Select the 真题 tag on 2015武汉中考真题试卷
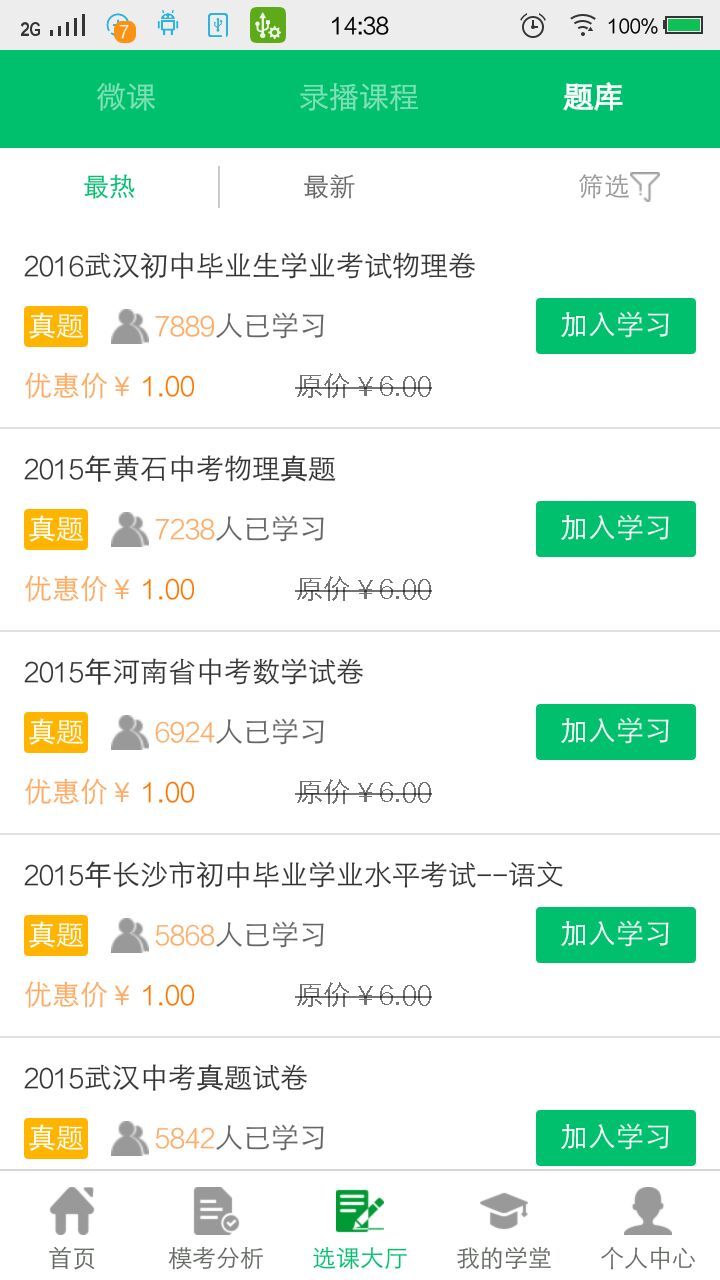Viewport: 720px width, 1280px height. pos(55,1138)
